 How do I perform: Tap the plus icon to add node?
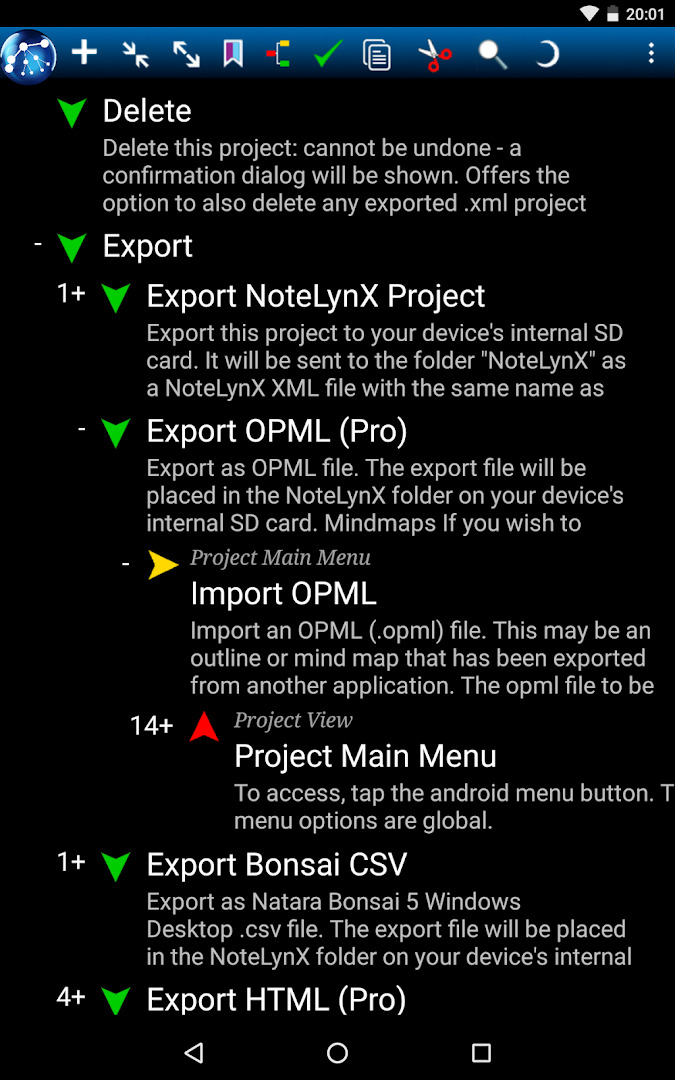(x=84, y=53)
